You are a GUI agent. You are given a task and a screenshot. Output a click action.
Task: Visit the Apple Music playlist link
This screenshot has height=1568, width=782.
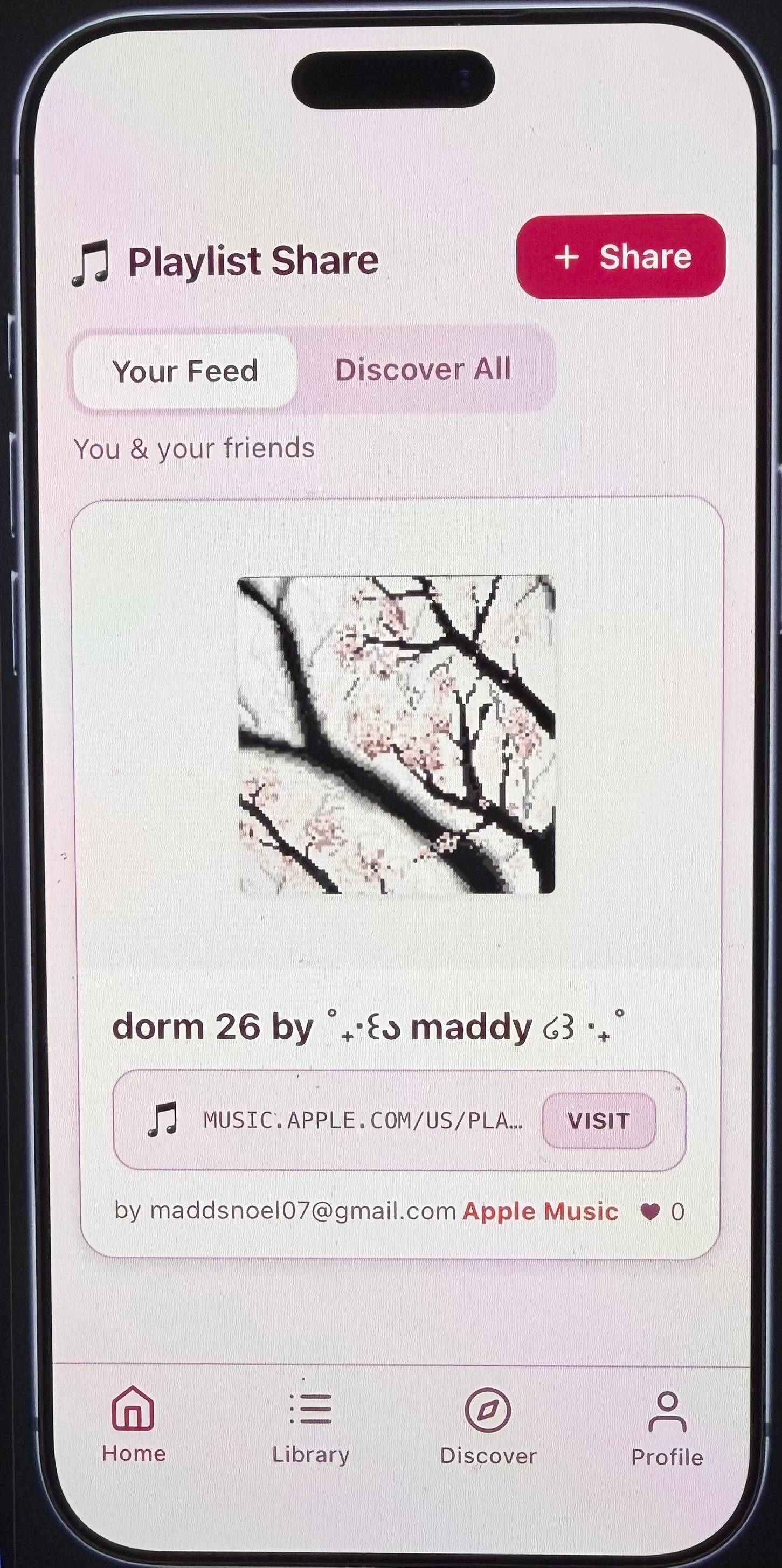click(599, 1121)
